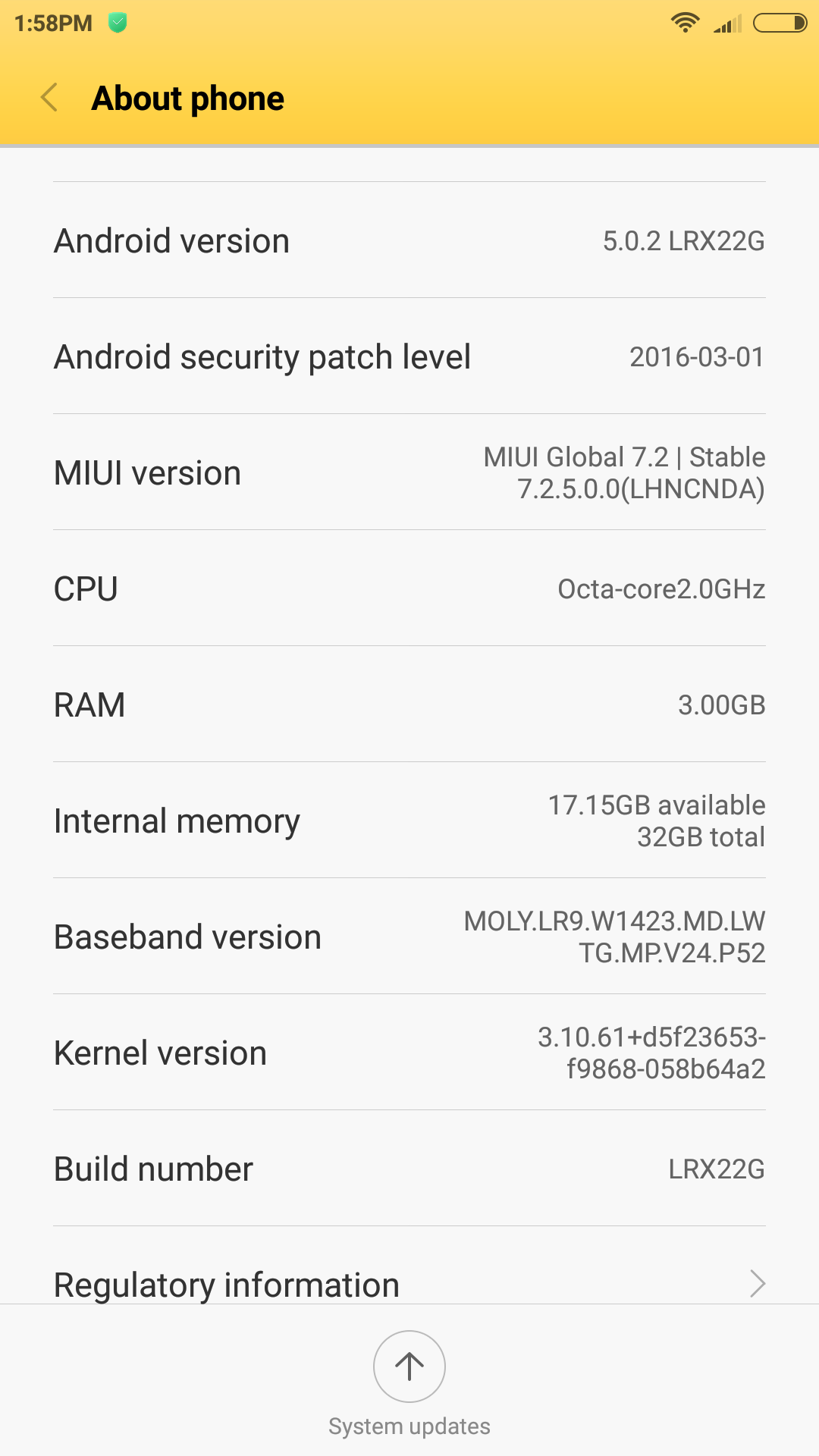Tap the CPU row
This screenshot has width=819, height=1456.
point(409,588)
